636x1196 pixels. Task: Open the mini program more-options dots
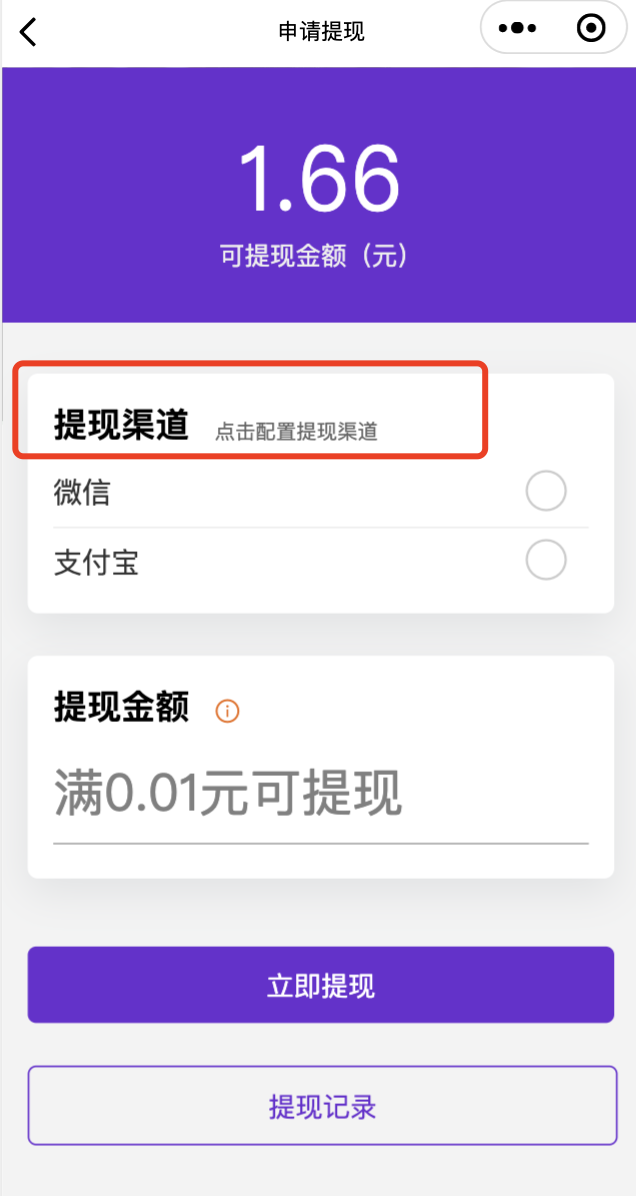(517, 29)
